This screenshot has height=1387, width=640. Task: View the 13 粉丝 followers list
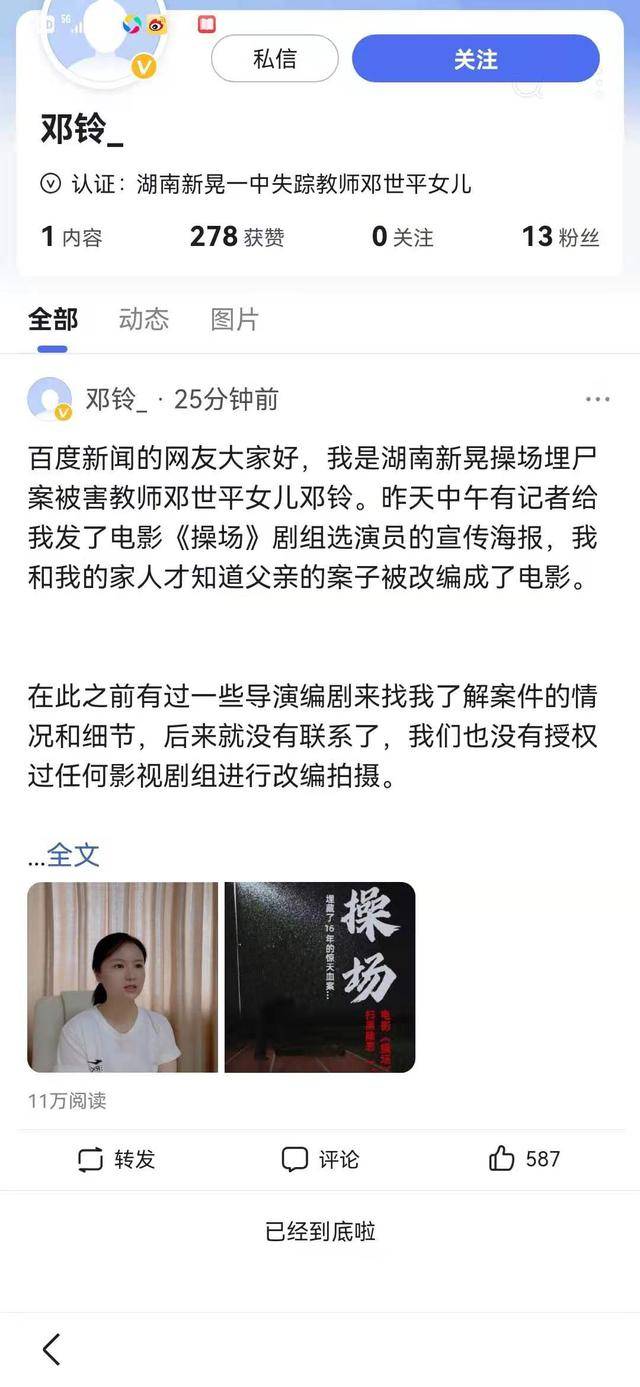[x=560, y=236]
